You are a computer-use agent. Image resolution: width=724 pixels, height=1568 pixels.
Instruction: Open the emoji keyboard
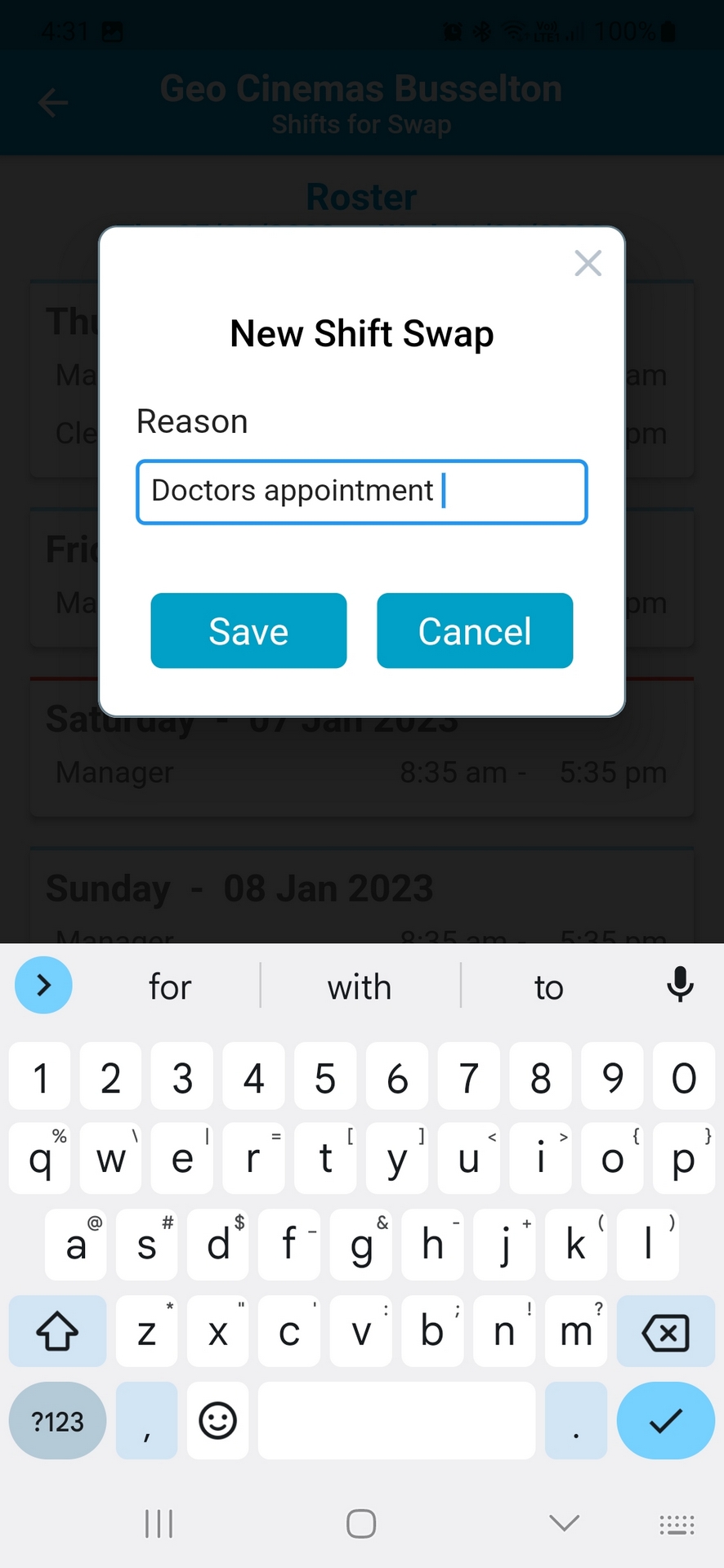(217, 1421)
